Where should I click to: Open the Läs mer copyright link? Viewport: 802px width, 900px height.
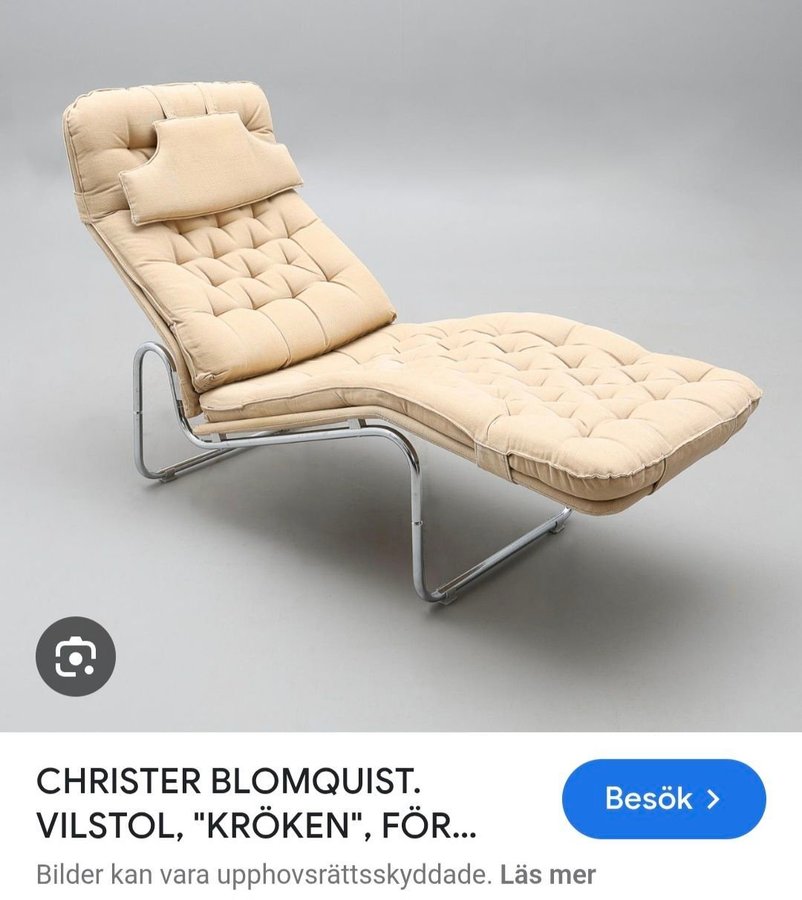[x=548, y=875]
